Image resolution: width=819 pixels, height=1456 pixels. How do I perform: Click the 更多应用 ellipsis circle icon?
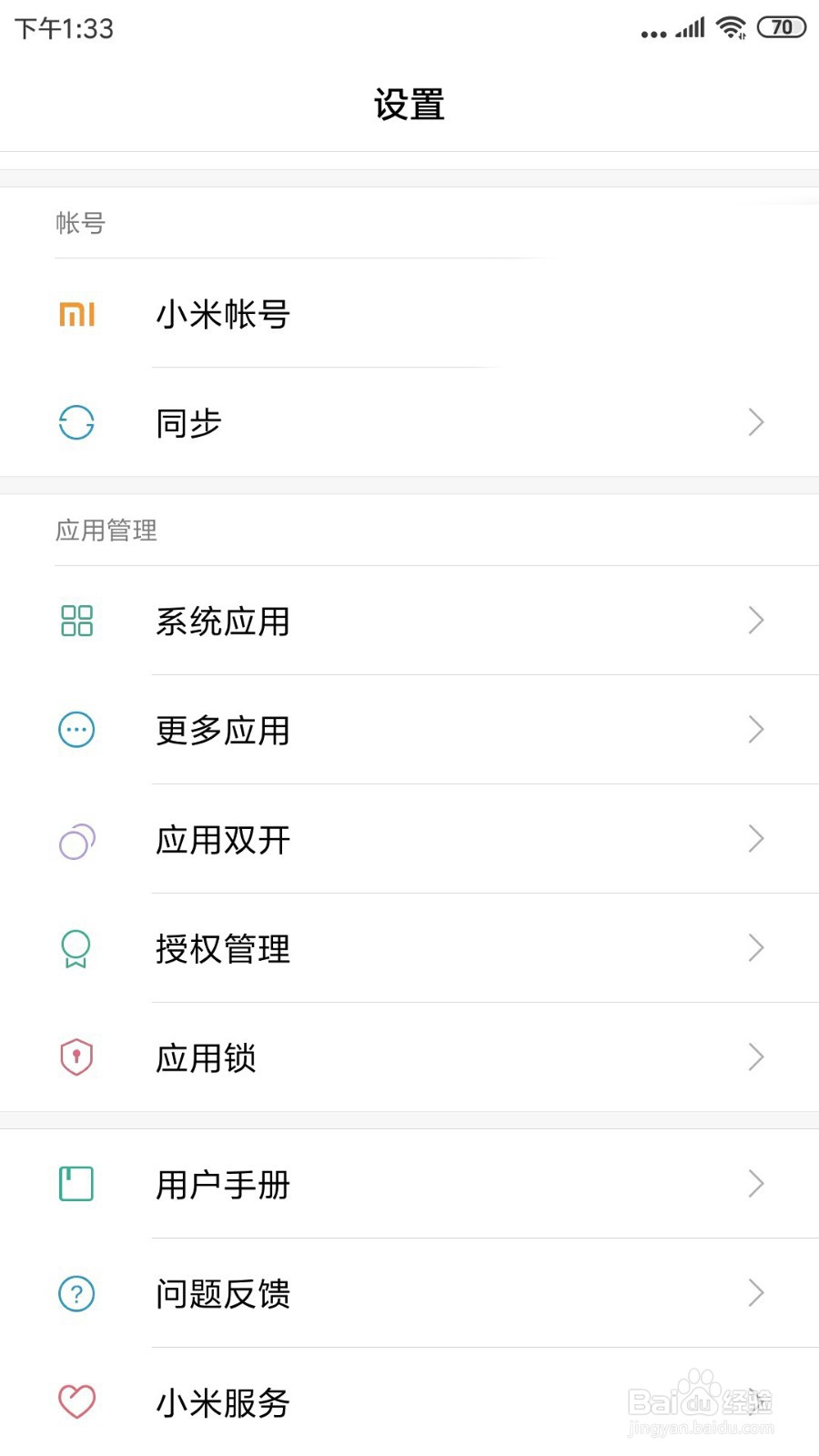point(76,730)
